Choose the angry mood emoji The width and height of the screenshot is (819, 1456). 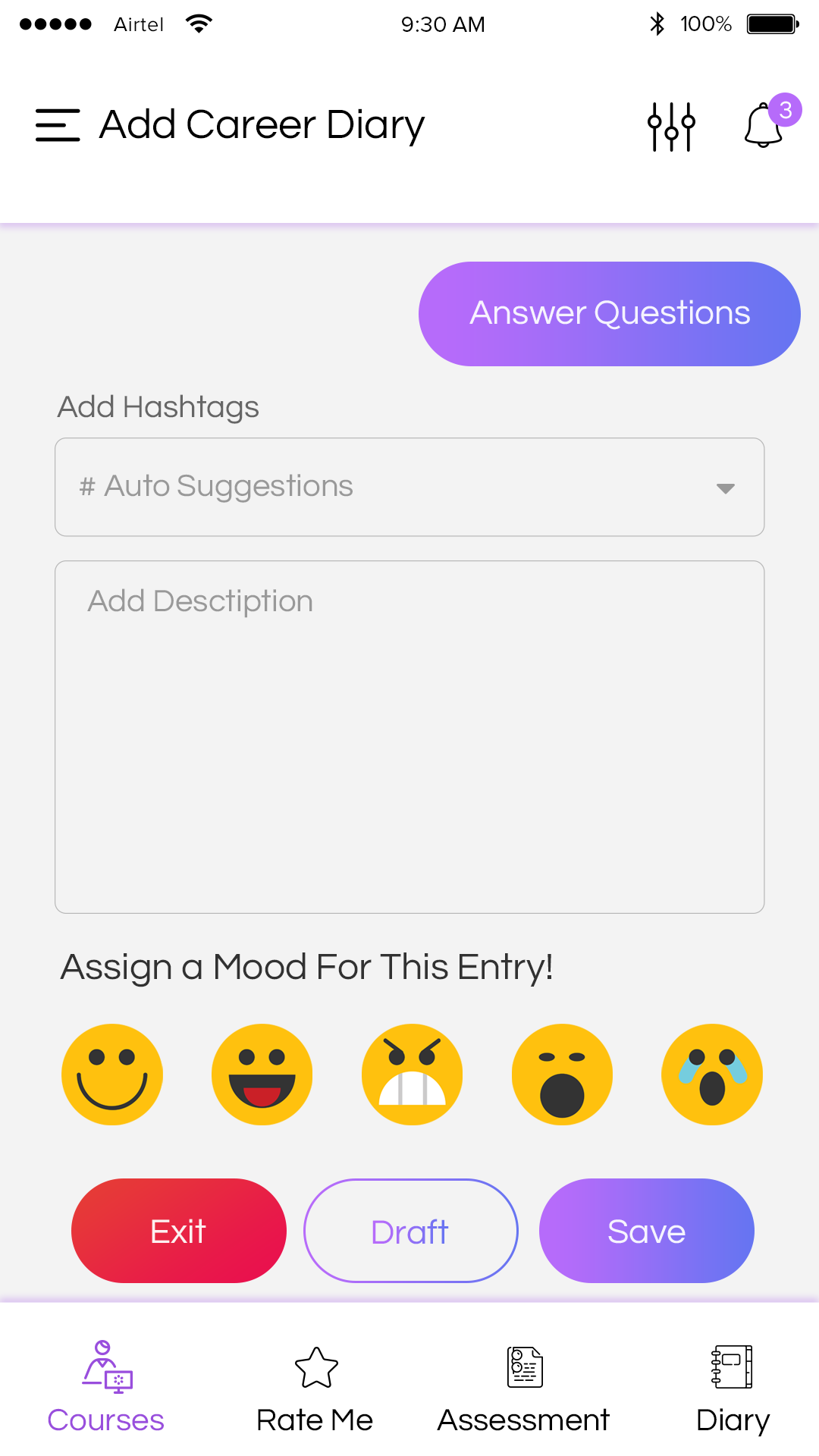(x=412, y=1074)
